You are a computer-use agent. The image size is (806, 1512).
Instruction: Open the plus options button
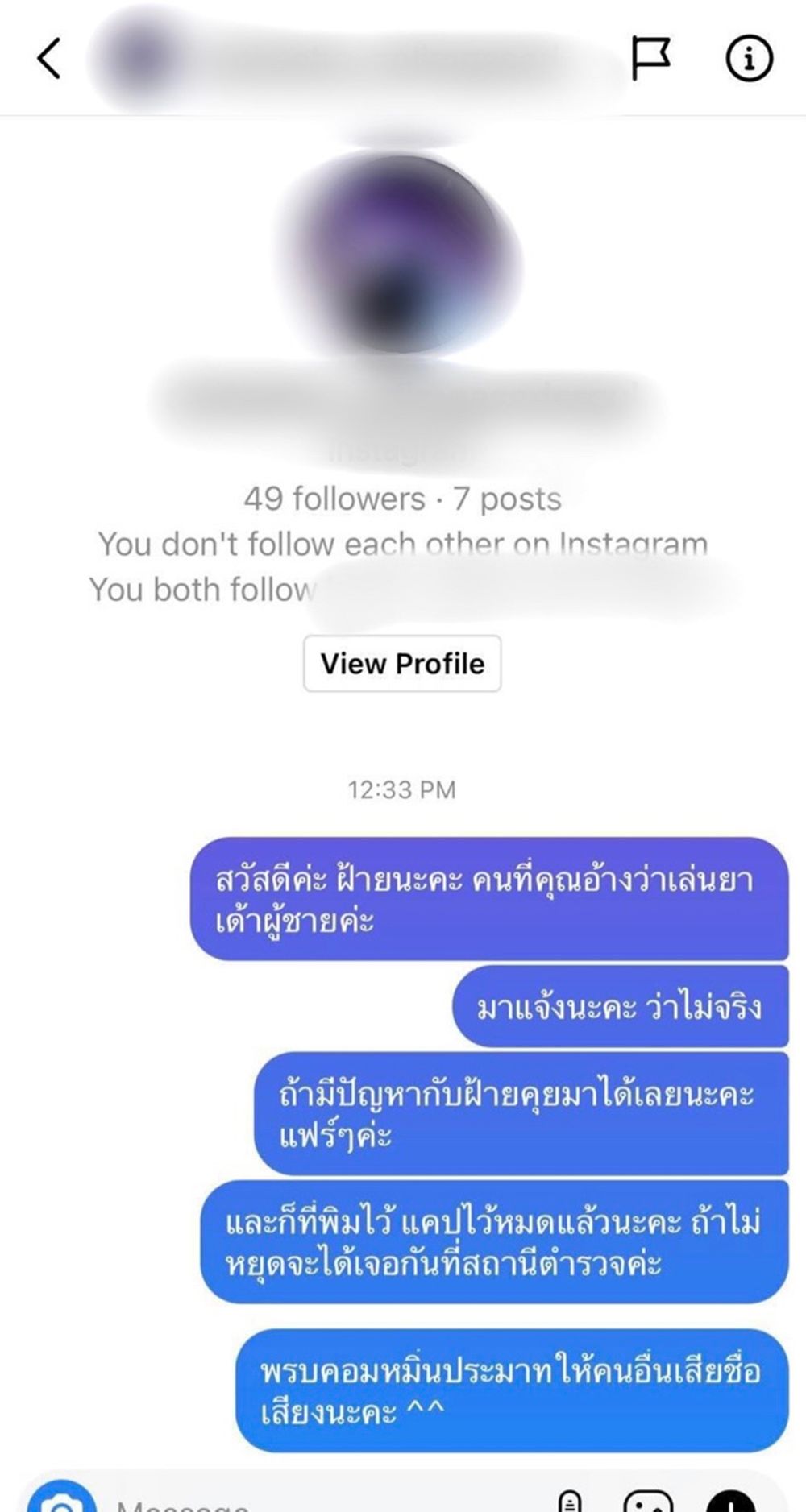coord(731,1501)
